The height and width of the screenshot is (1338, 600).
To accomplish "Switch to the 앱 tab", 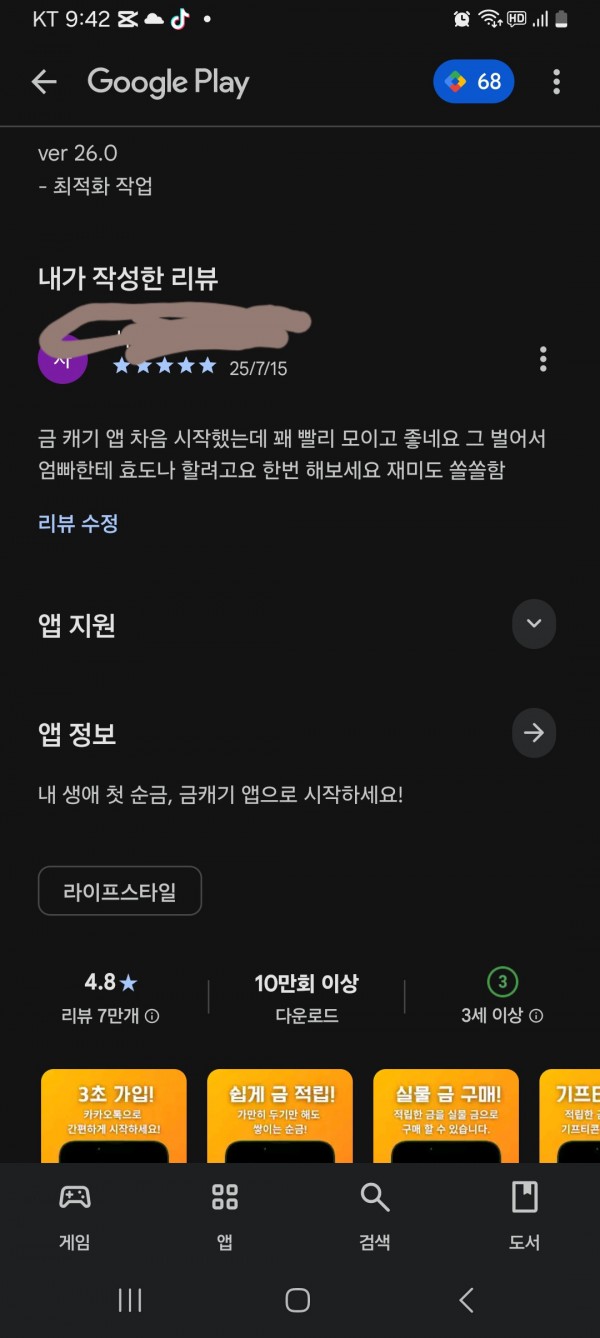I will point(225,1216).
